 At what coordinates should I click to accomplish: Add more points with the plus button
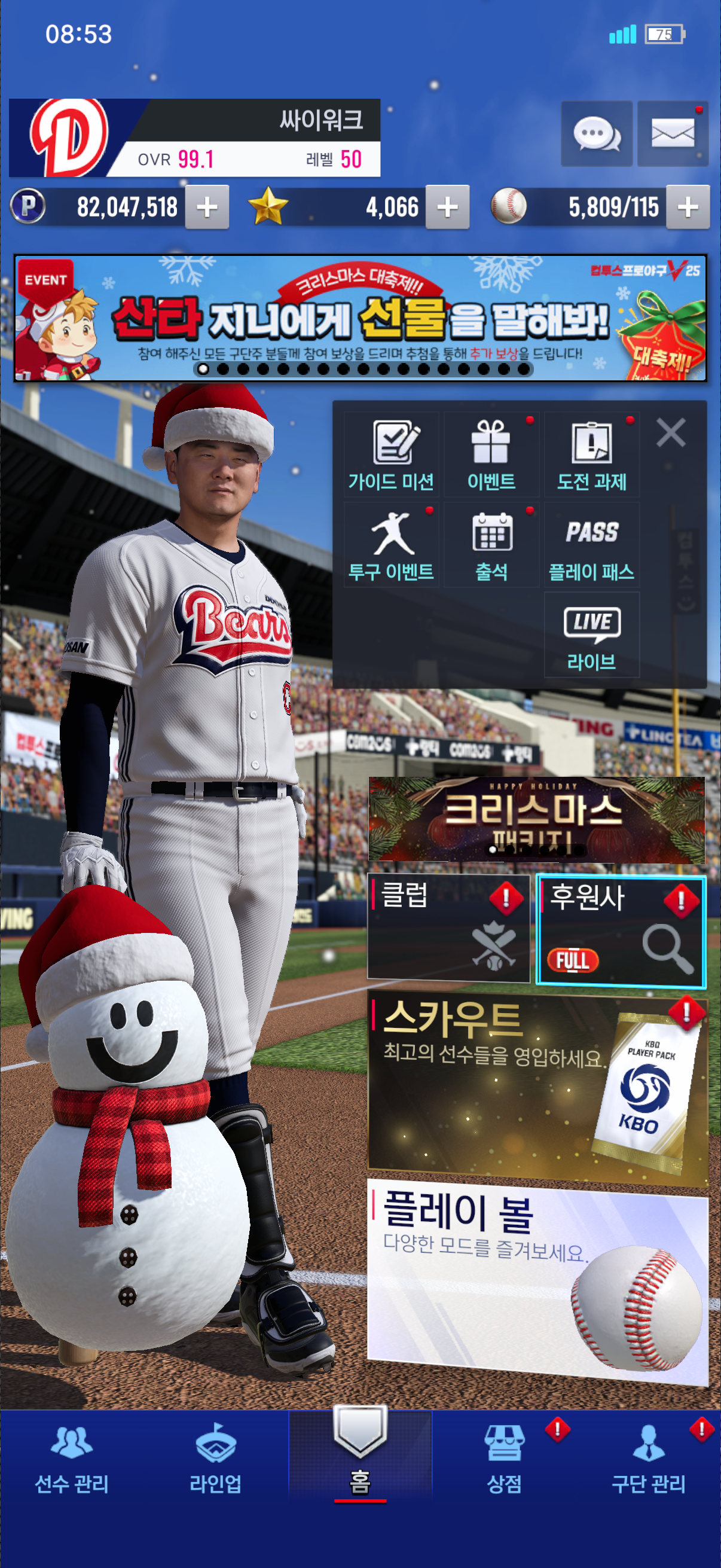coord(207,208)
